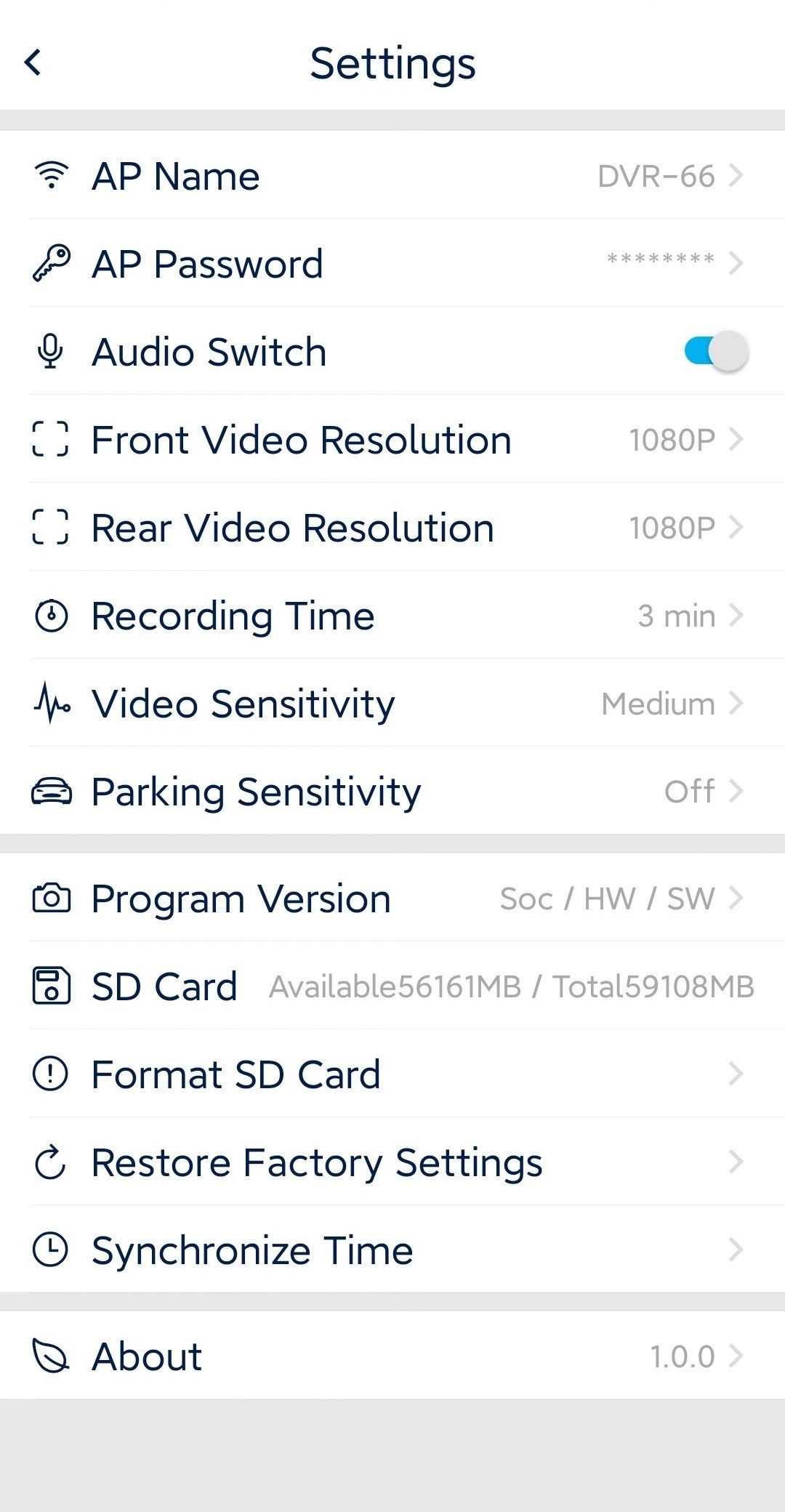785x1512 pixels.
Task: View Program Version details
Action: click(x=392, y=898)
